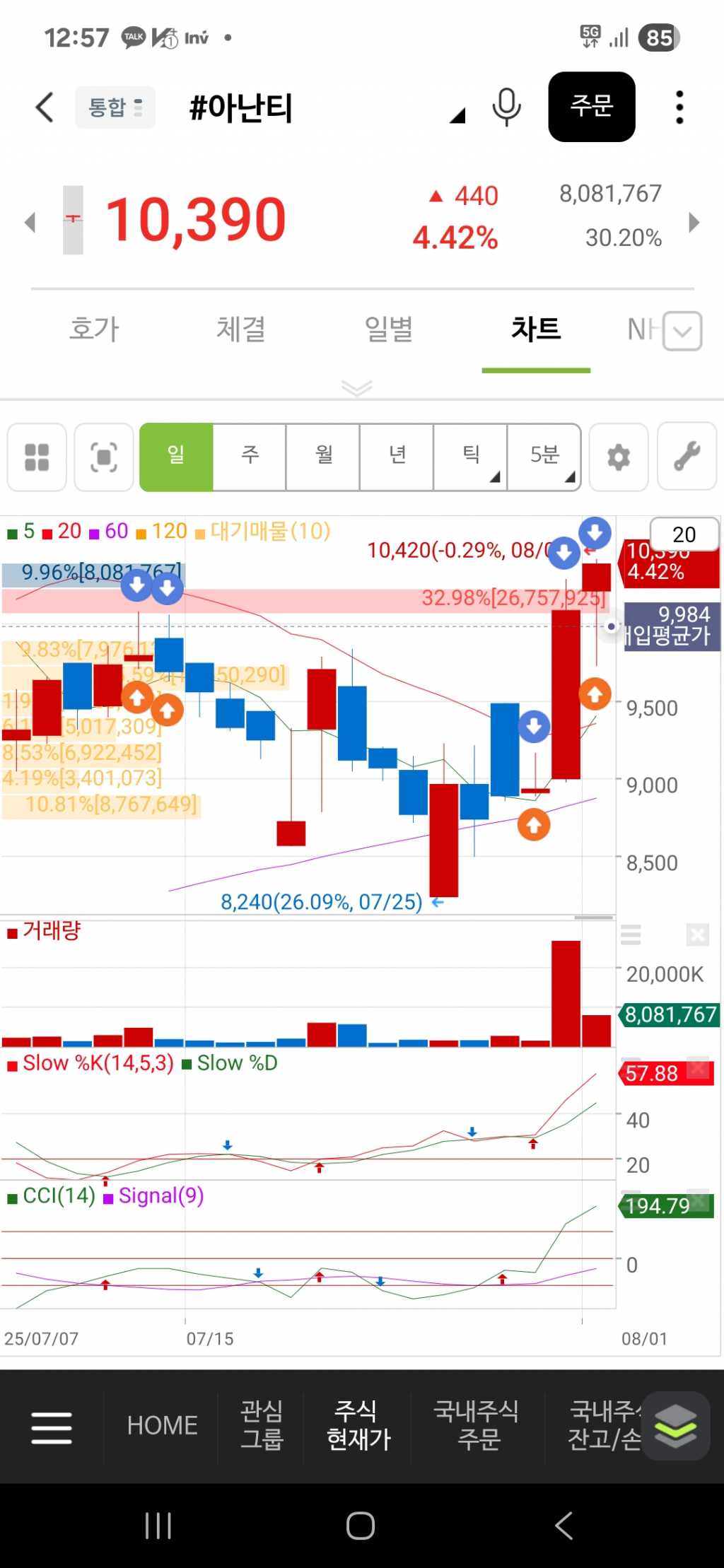Open the chart tools wrench
This screenshot has height=1568, width=724.
[x=687, y=457]
